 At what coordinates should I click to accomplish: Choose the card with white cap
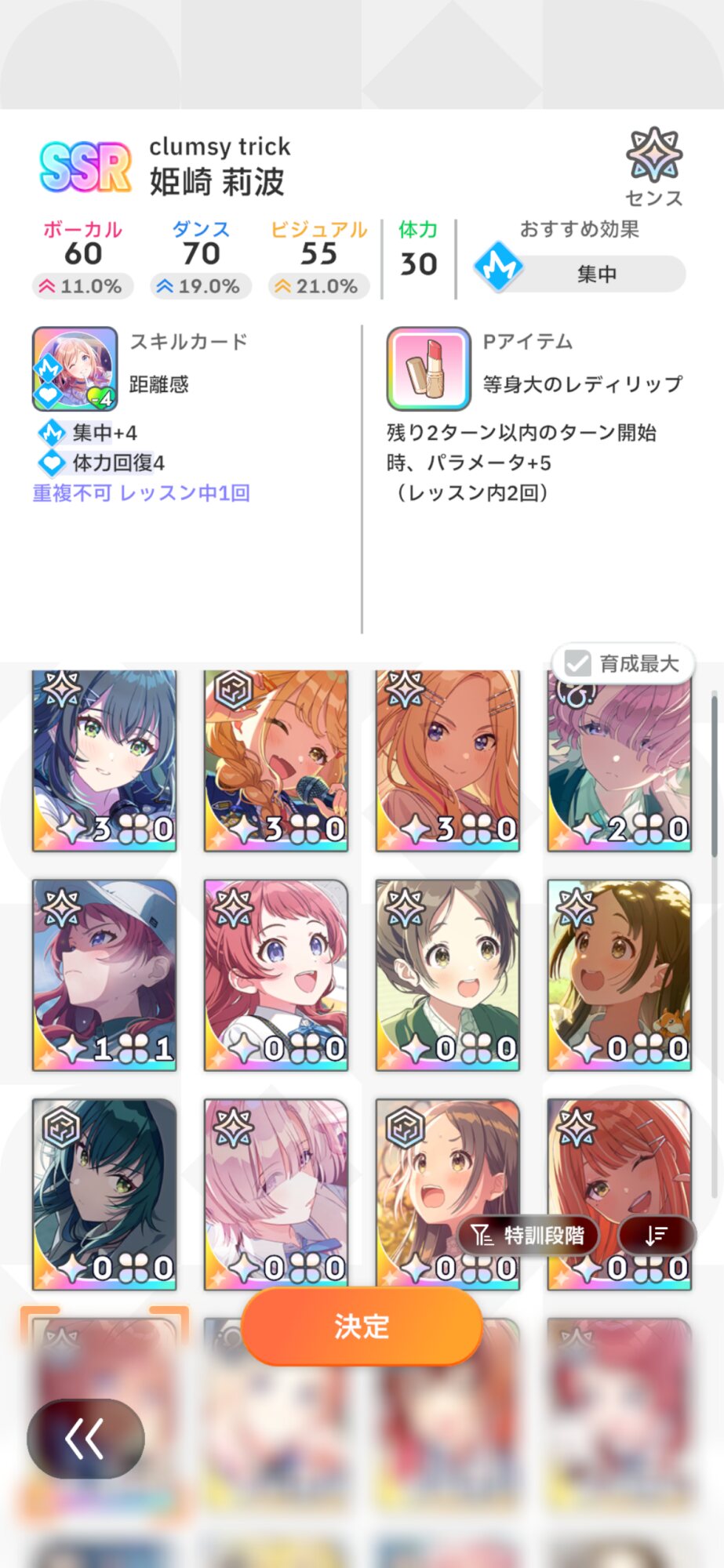(104, 975)
